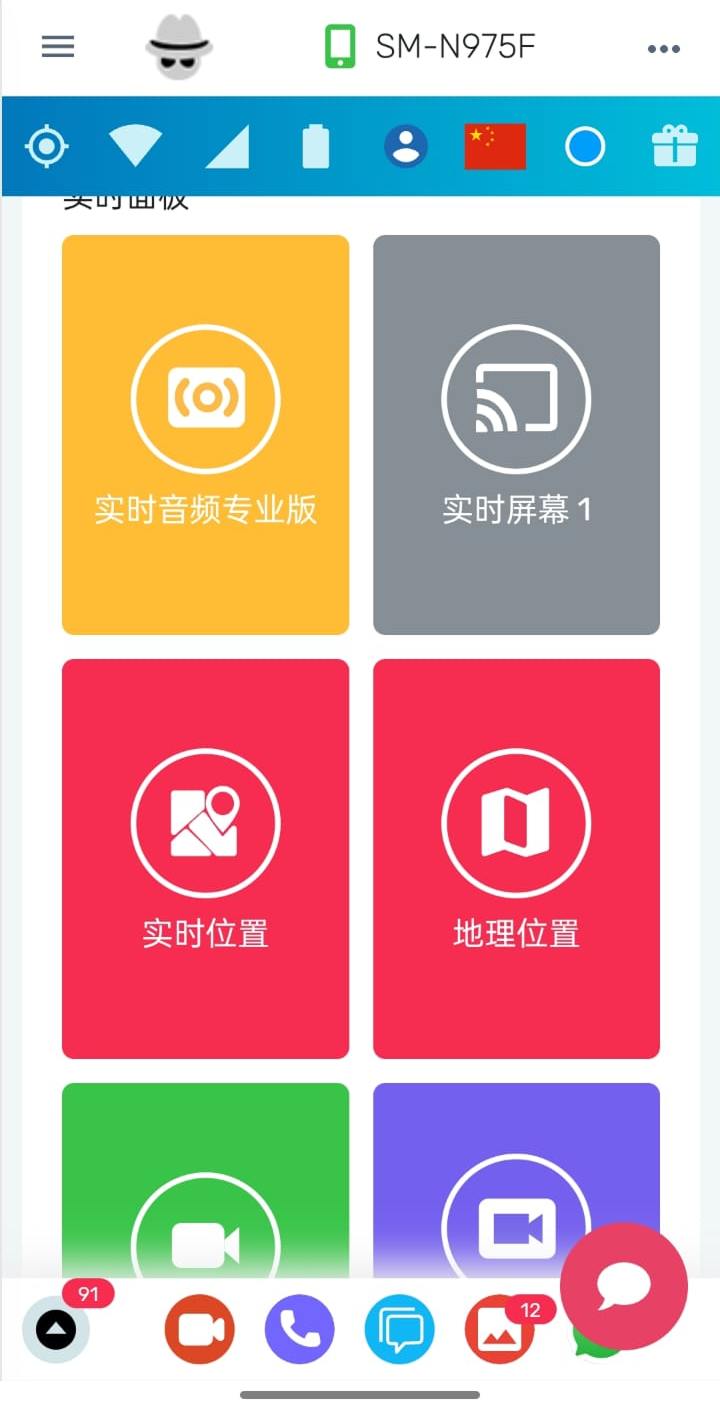The height and width of the screenshot is (1413, 720).
Task: Tap the China flag language icon
Action: 495,146
